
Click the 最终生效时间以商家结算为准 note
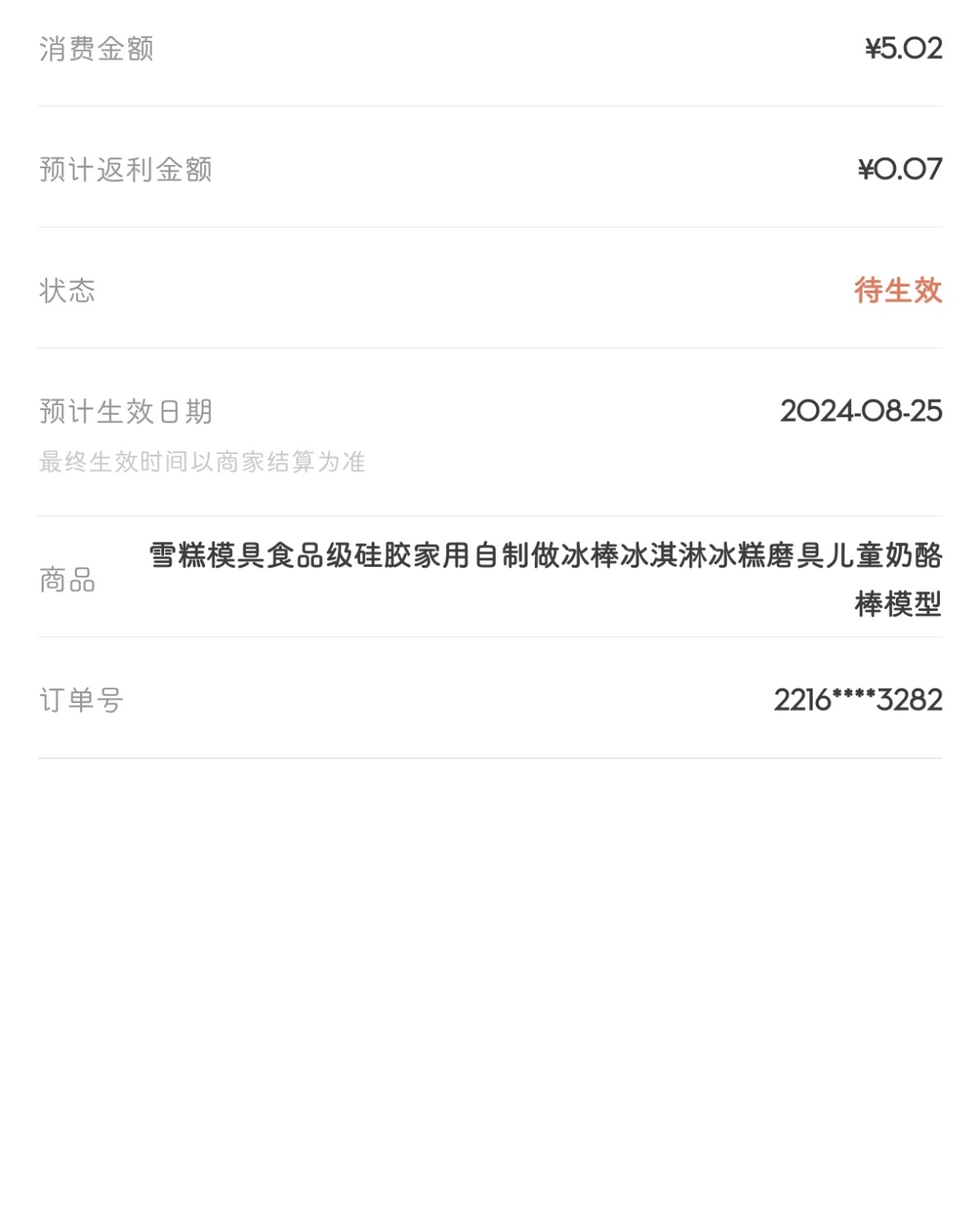tap(203, 461)
